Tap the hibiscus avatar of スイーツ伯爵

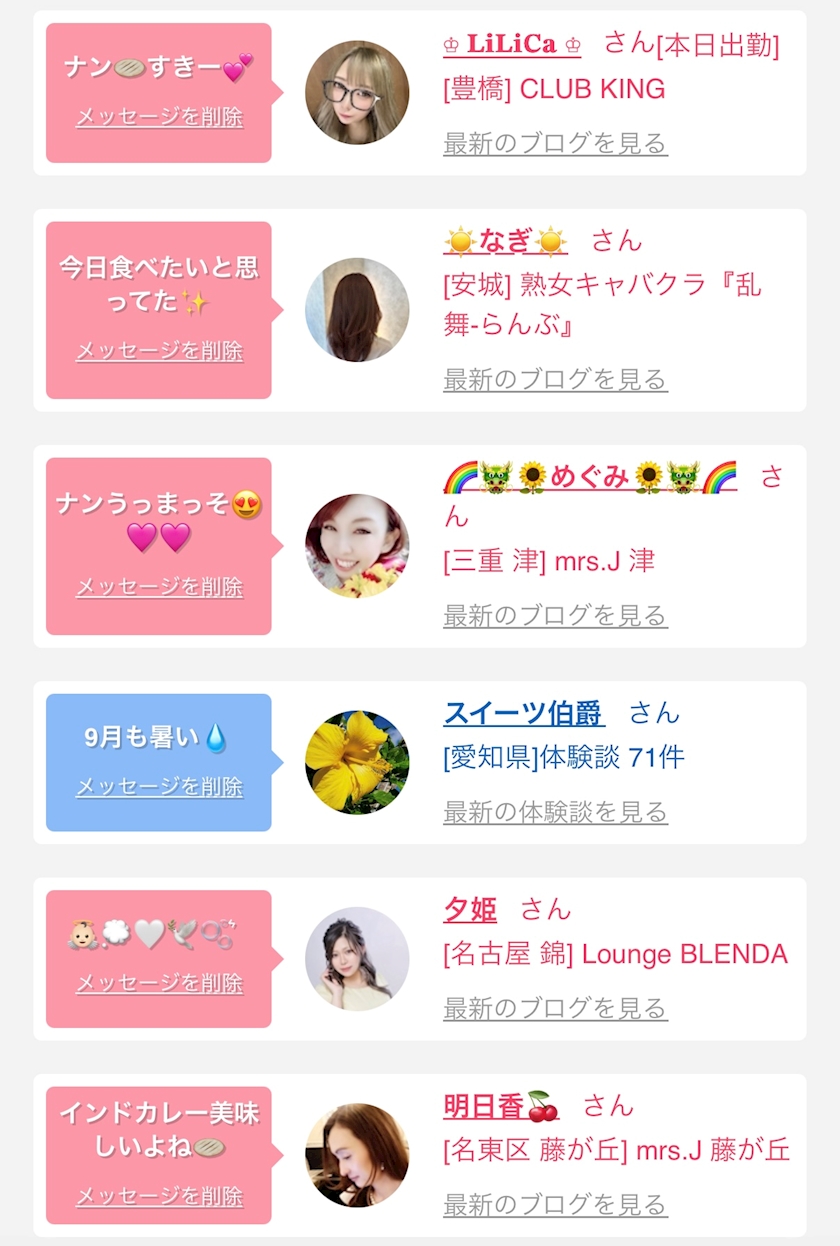tap(357, 762)
